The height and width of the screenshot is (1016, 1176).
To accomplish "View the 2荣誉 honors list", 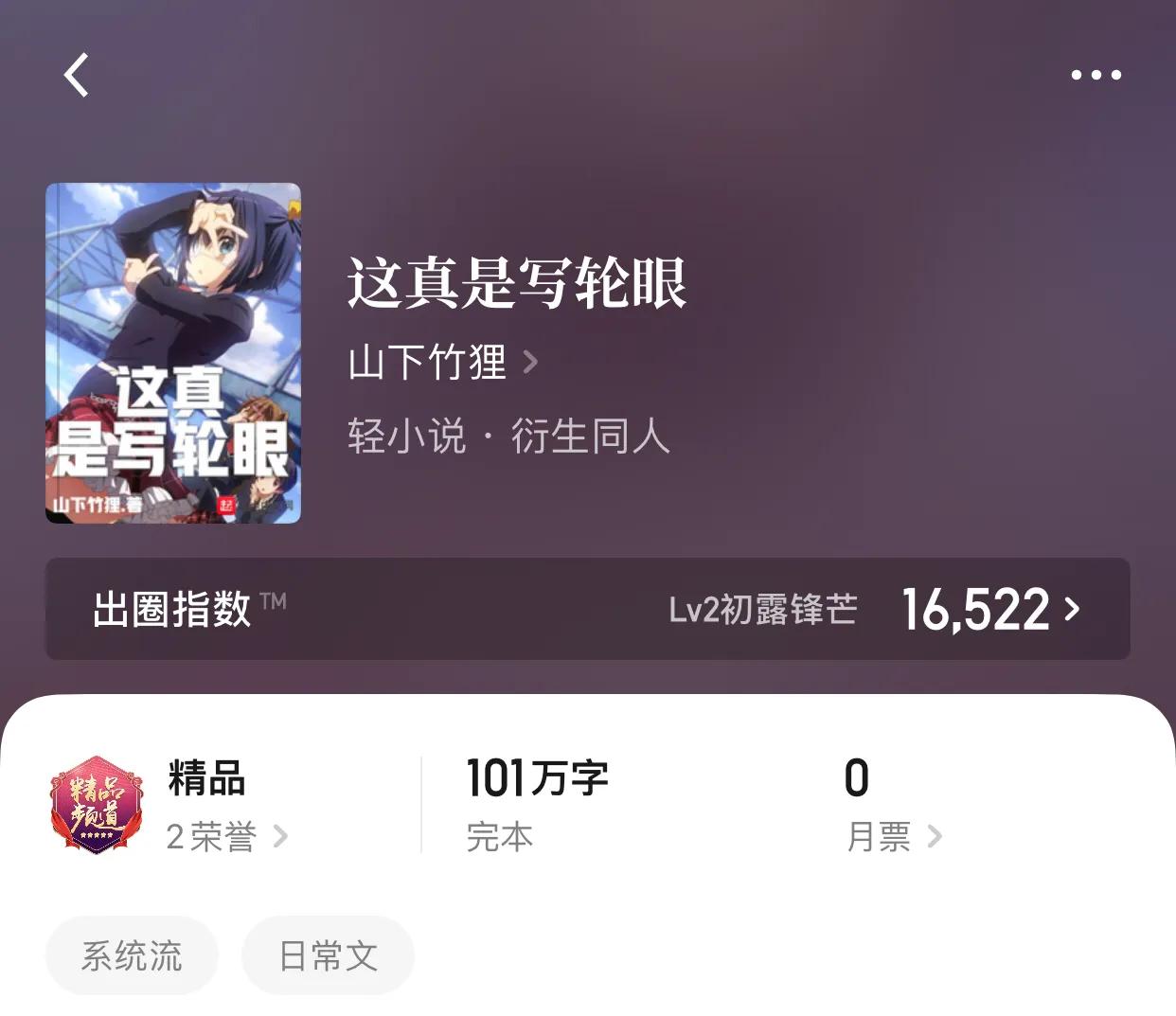I will click(226, 837).
